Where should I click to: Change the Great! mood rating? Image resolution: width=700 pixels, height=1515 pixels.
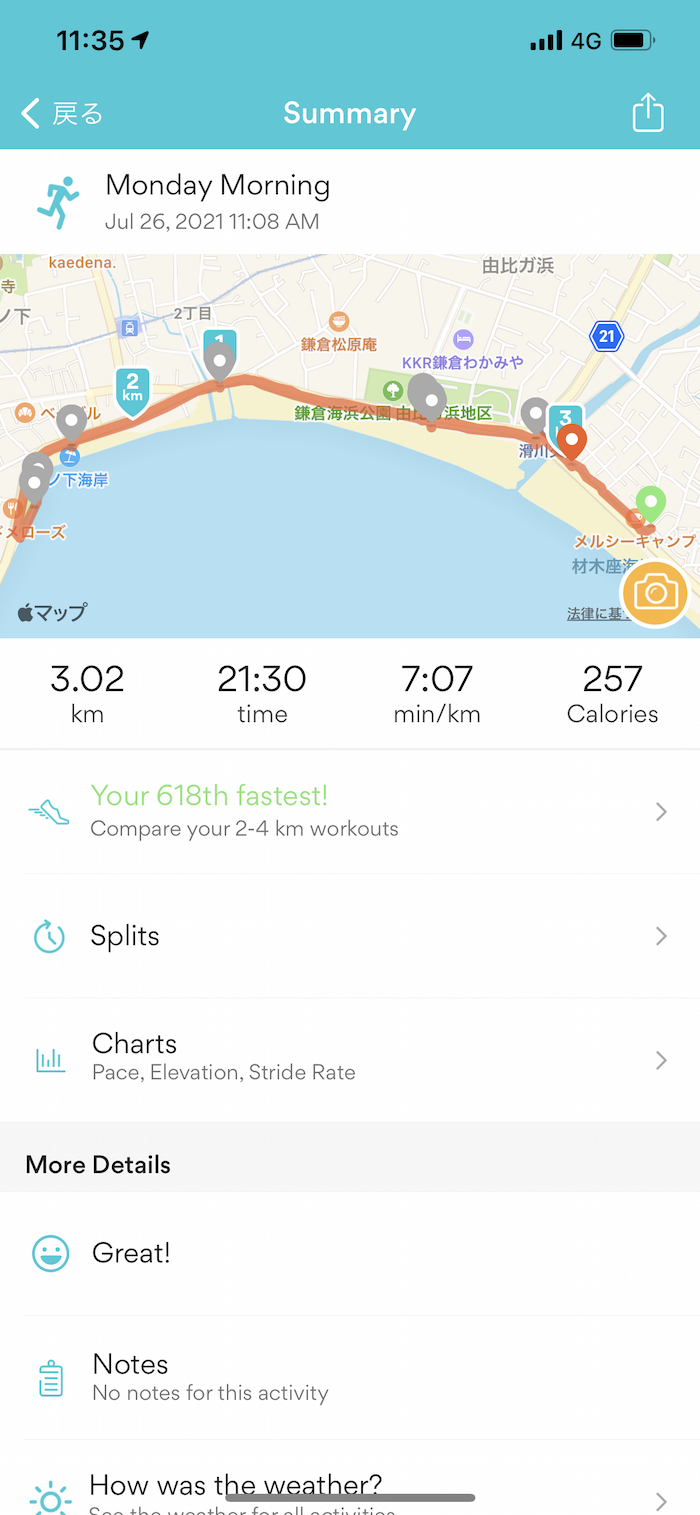(348, 1253)
